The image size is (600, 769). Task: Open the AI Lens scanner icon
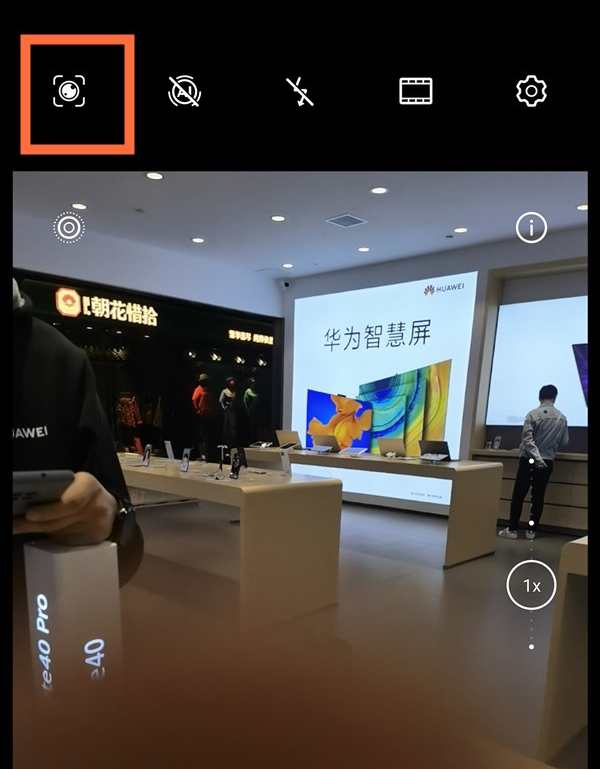point(69,92)
